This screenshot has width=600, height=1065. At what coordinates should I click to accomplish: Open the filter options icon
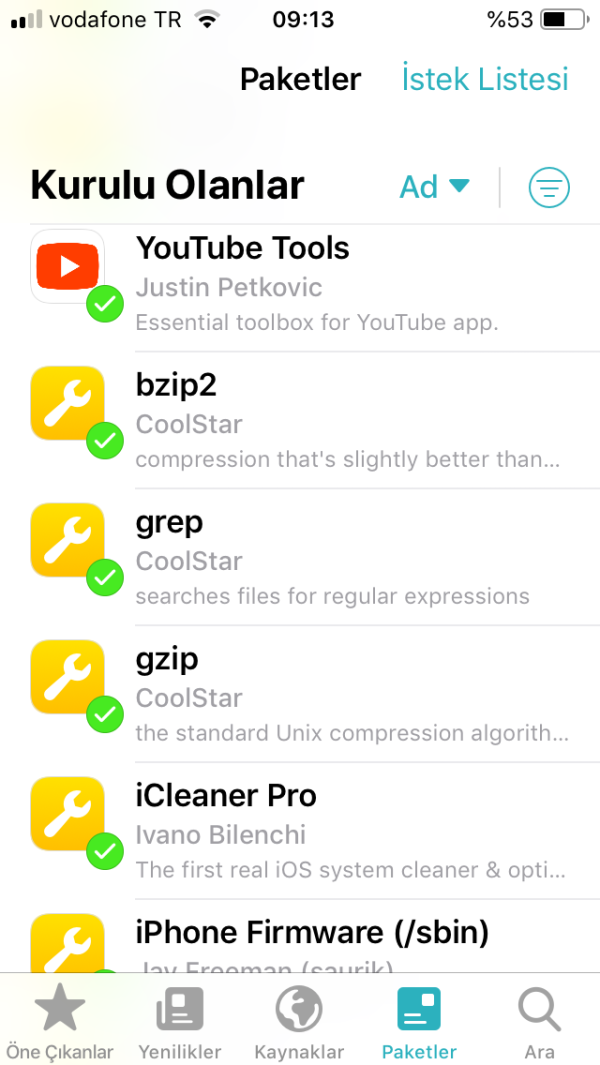549,187
